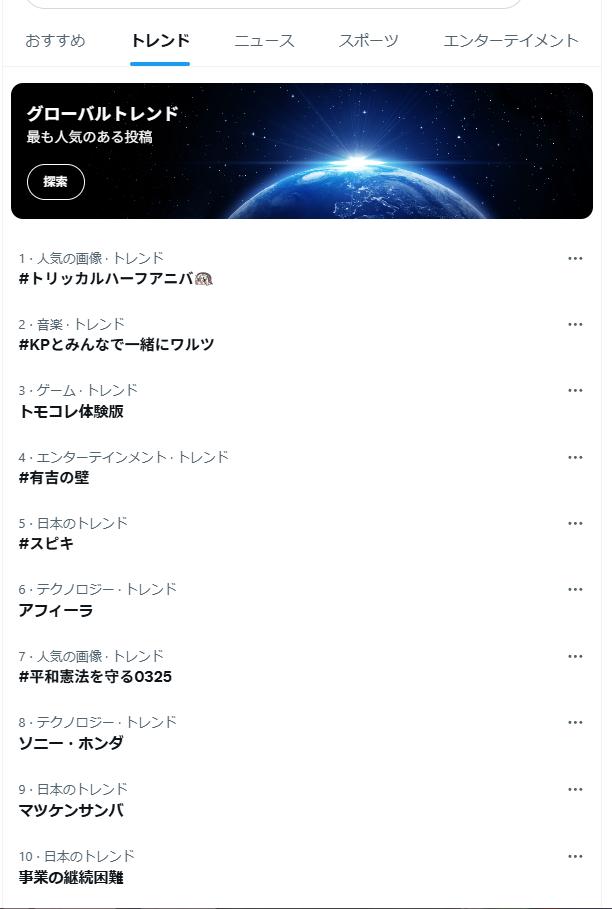Image resolution: width=612 pixels, height=909 pixels.
Task: Open more options for #スピキ
Action: [x=575, y=523]
